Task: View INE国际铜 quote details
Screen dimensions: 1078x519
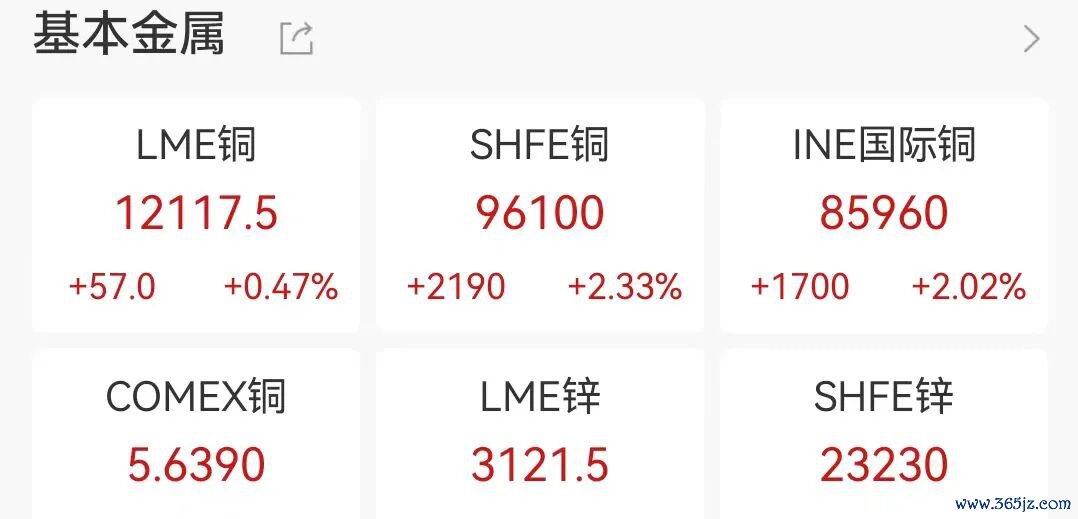Action: [x=884, y=215]
